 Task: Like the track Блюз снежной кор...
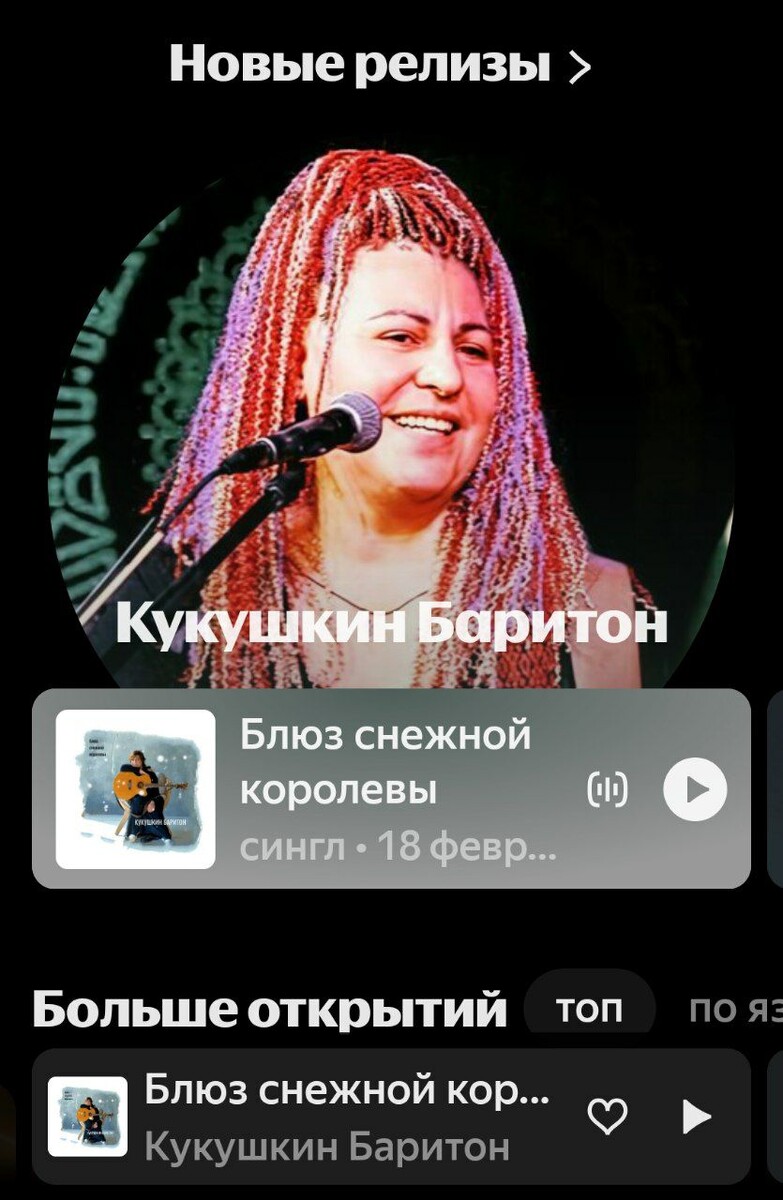click(607, 1117)
